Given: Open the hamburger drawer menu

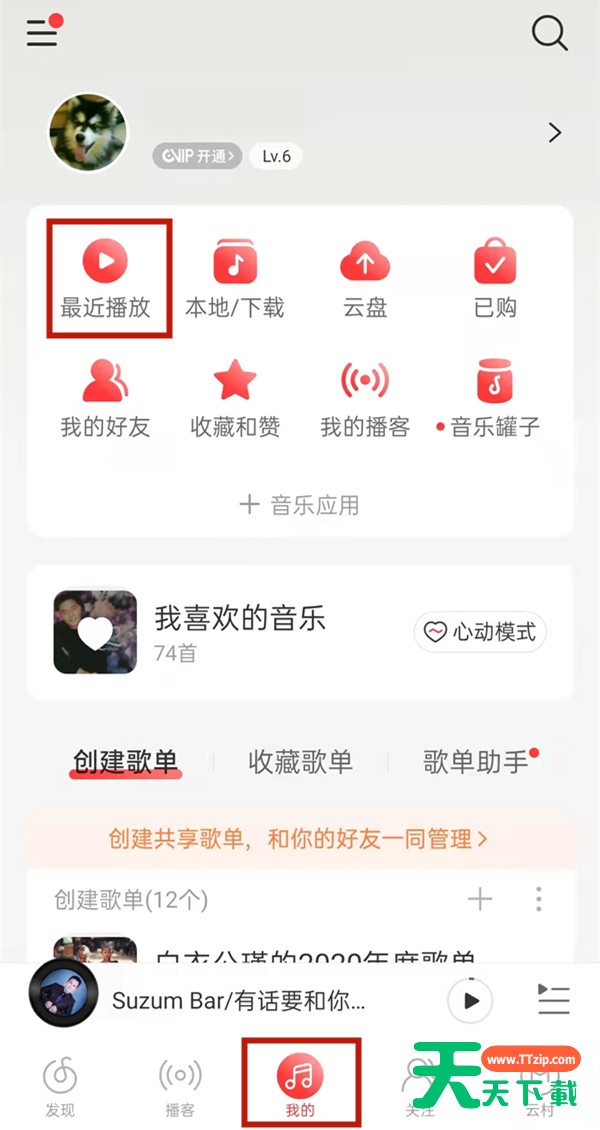Looking at the screenshot, I should coord(42,34).
